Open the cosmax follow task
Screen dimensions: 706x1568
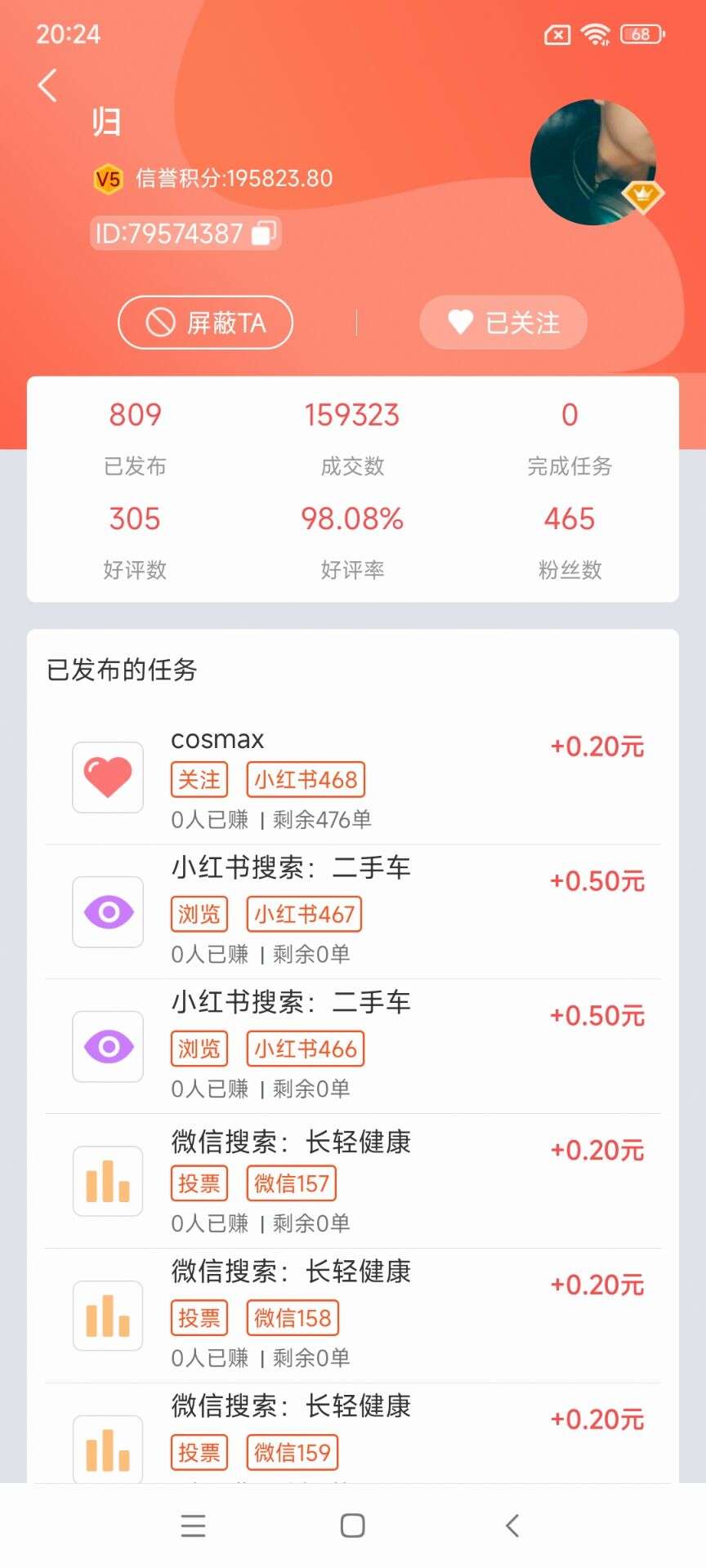pos(353,778)
